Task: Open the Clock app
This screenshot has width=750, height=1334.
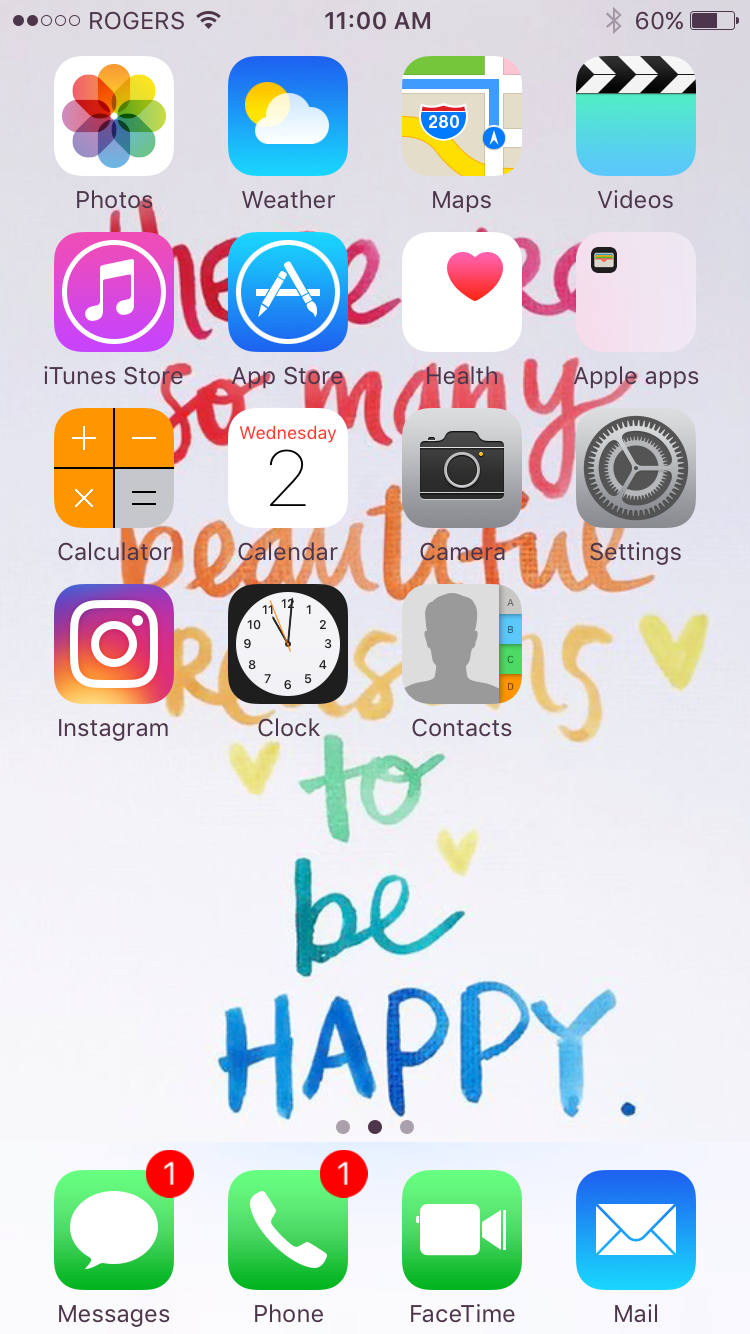Action: tap(288, 644)
